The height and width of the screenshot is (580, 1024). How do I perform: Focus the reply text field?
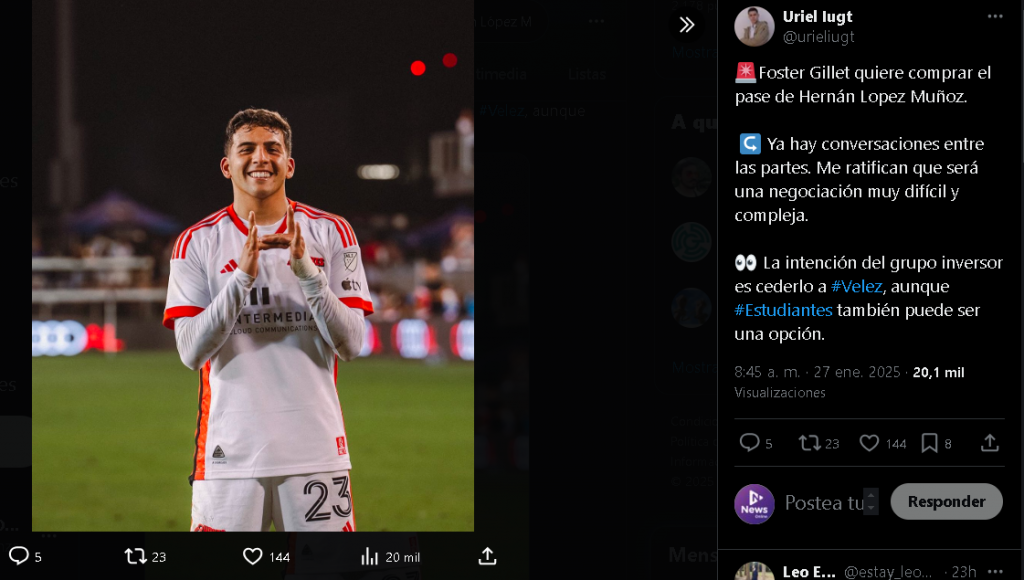pos(823,502)
